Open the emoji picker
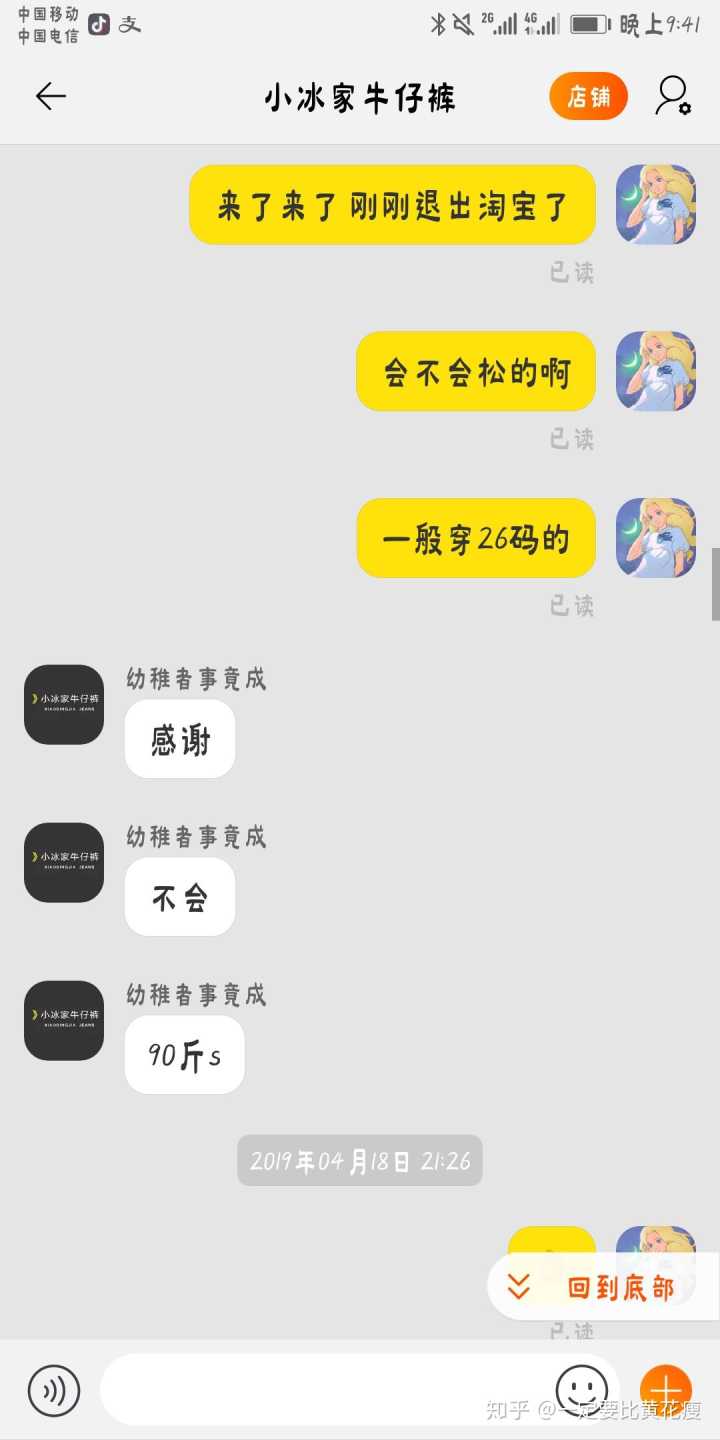 [x=581, y=1389]
